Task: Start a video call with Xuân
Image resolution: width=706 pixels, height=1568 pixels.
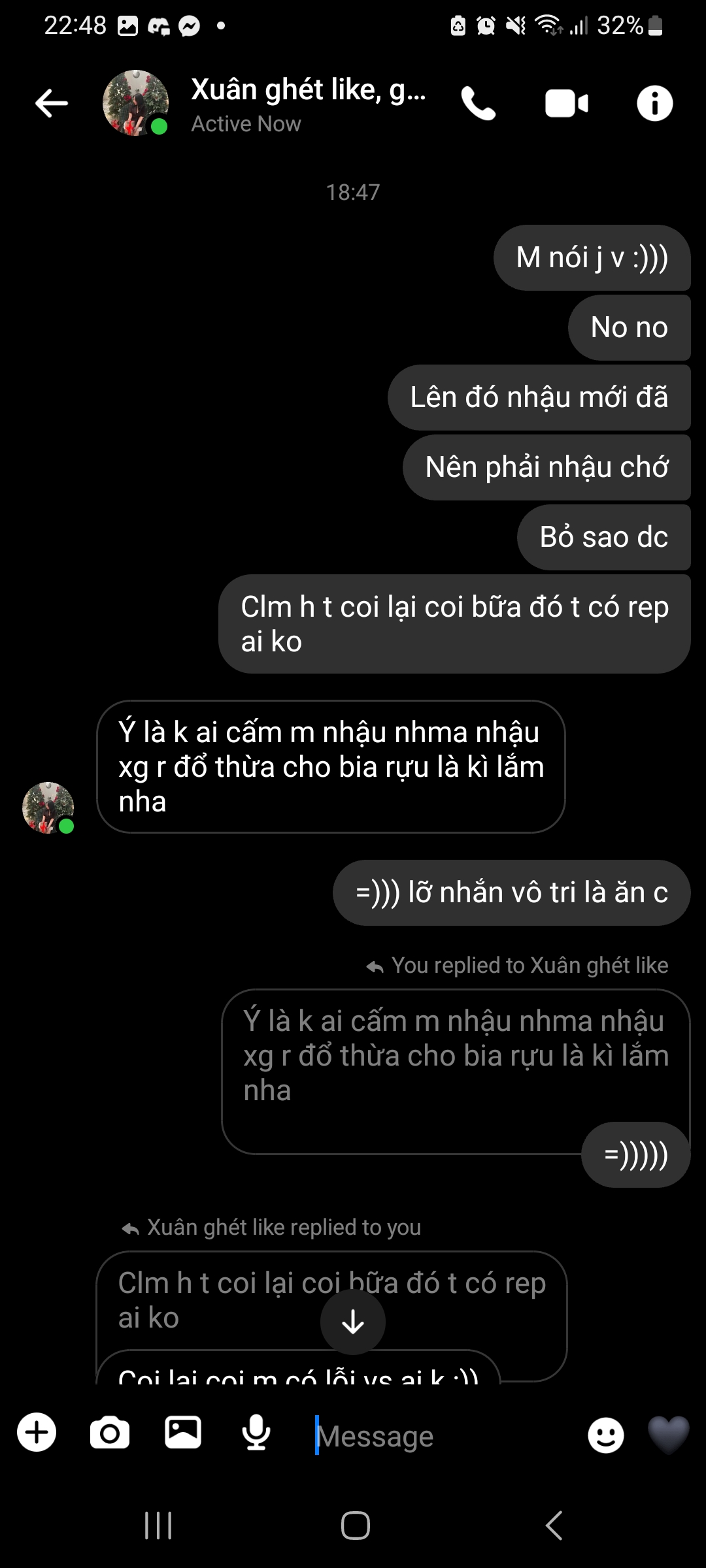Action: 566,103
